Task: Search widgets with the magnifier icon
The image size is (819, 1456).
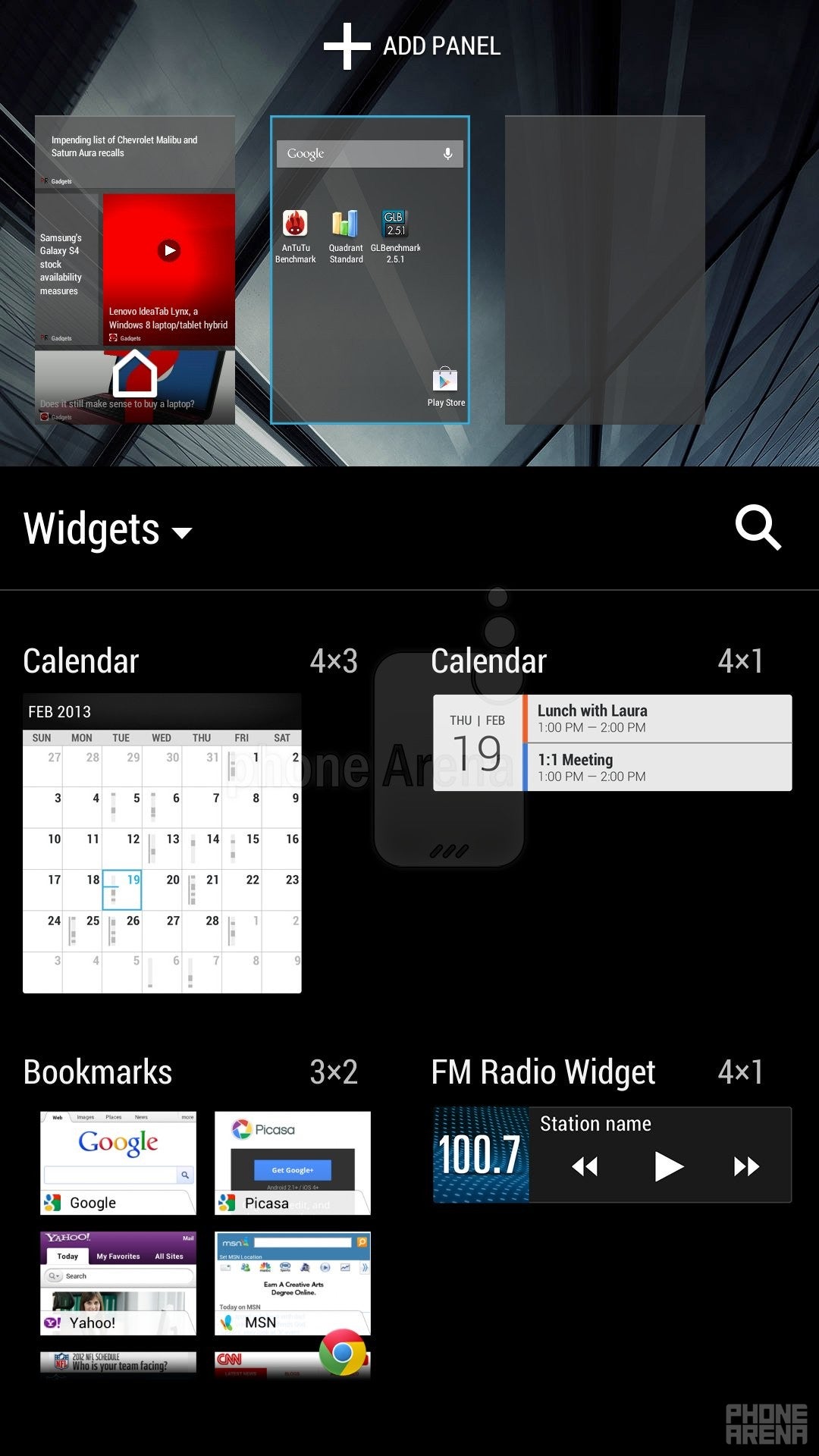Action: tap(758, 527)
